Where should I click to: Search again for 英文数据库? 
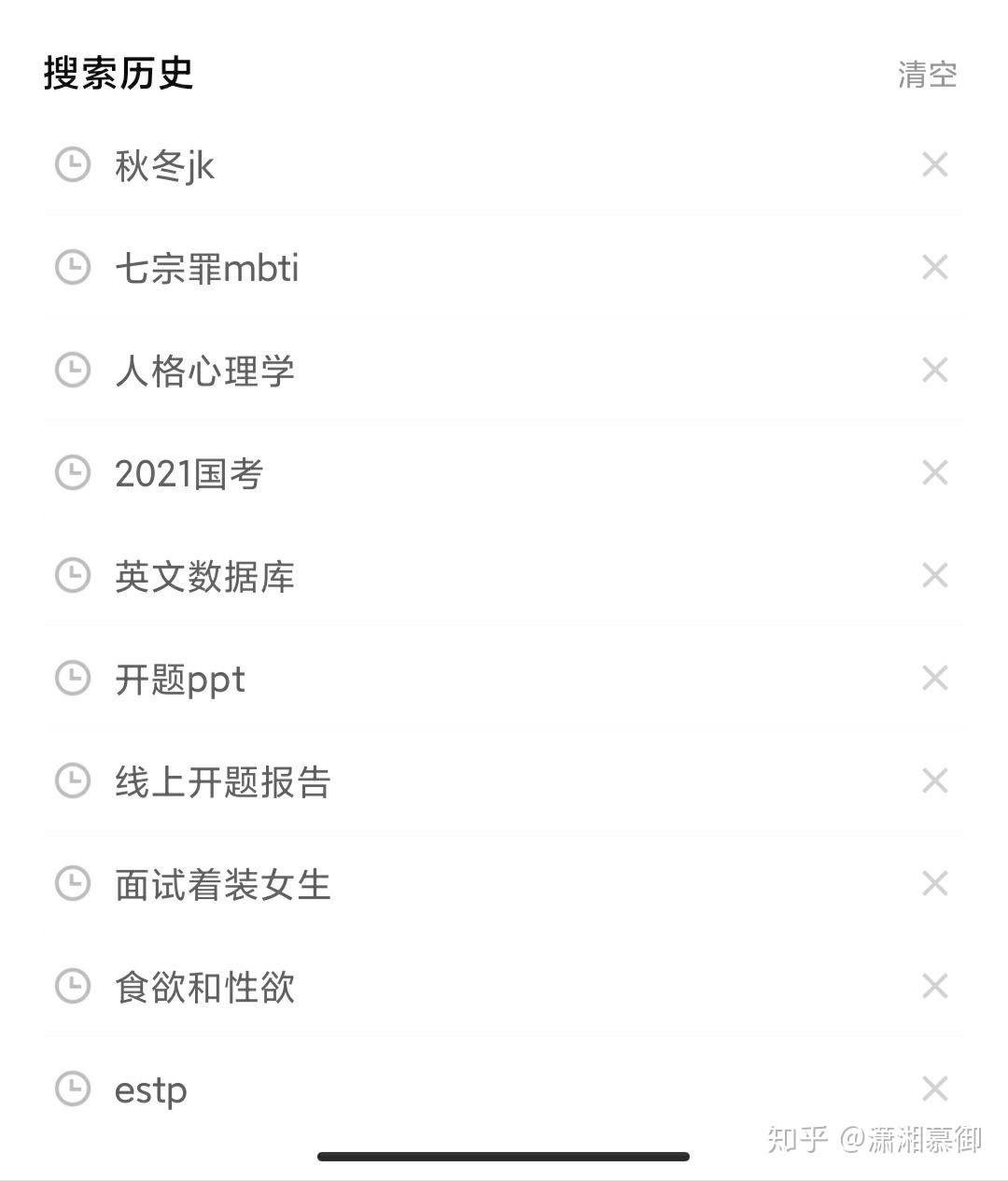(204, 577)
